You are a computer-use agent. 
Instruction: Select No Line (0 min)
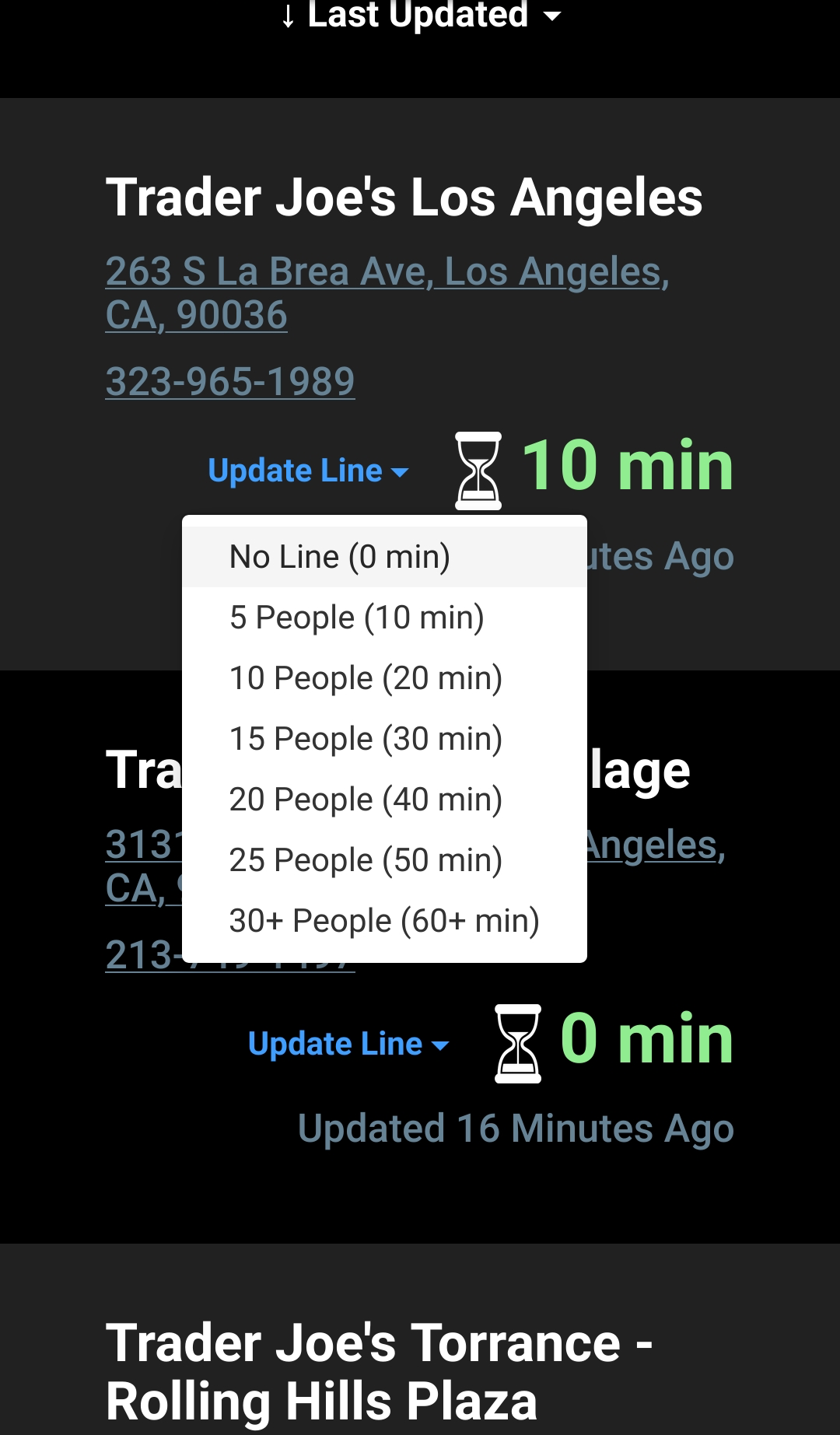point(340,557)
